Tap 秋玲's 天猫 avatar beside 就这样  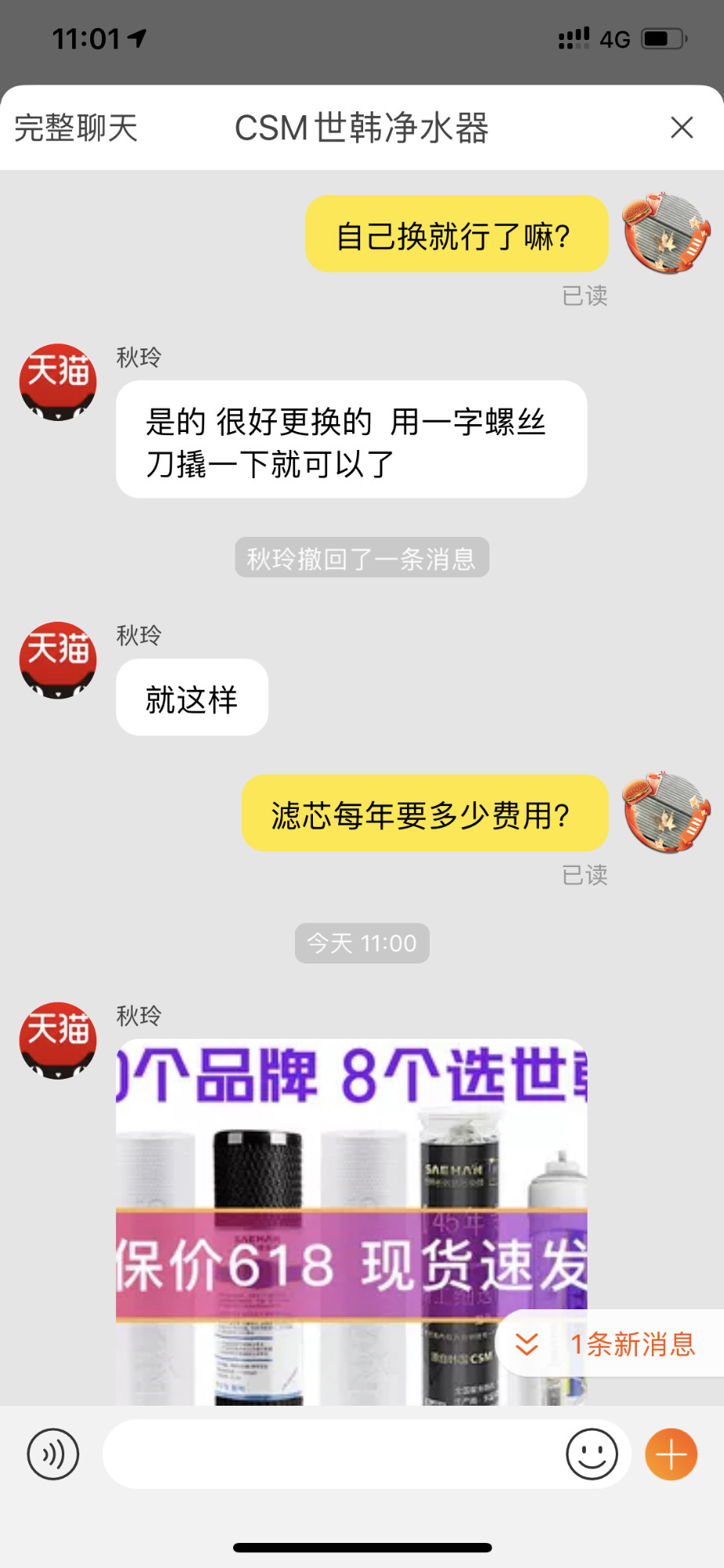coord(58,659)
